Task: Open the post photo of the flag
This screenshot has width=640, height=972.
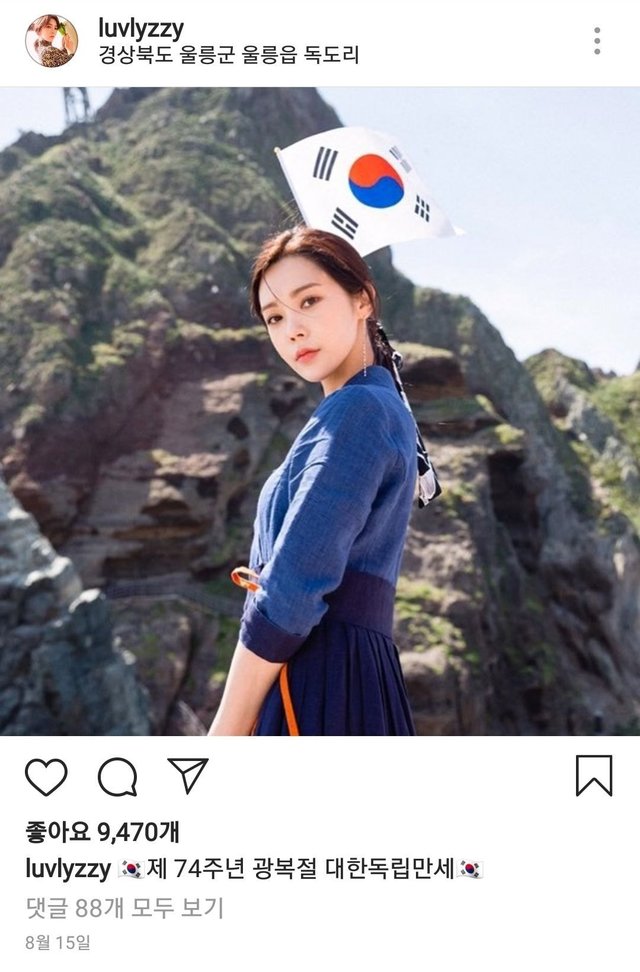Action: pos(320,411)
